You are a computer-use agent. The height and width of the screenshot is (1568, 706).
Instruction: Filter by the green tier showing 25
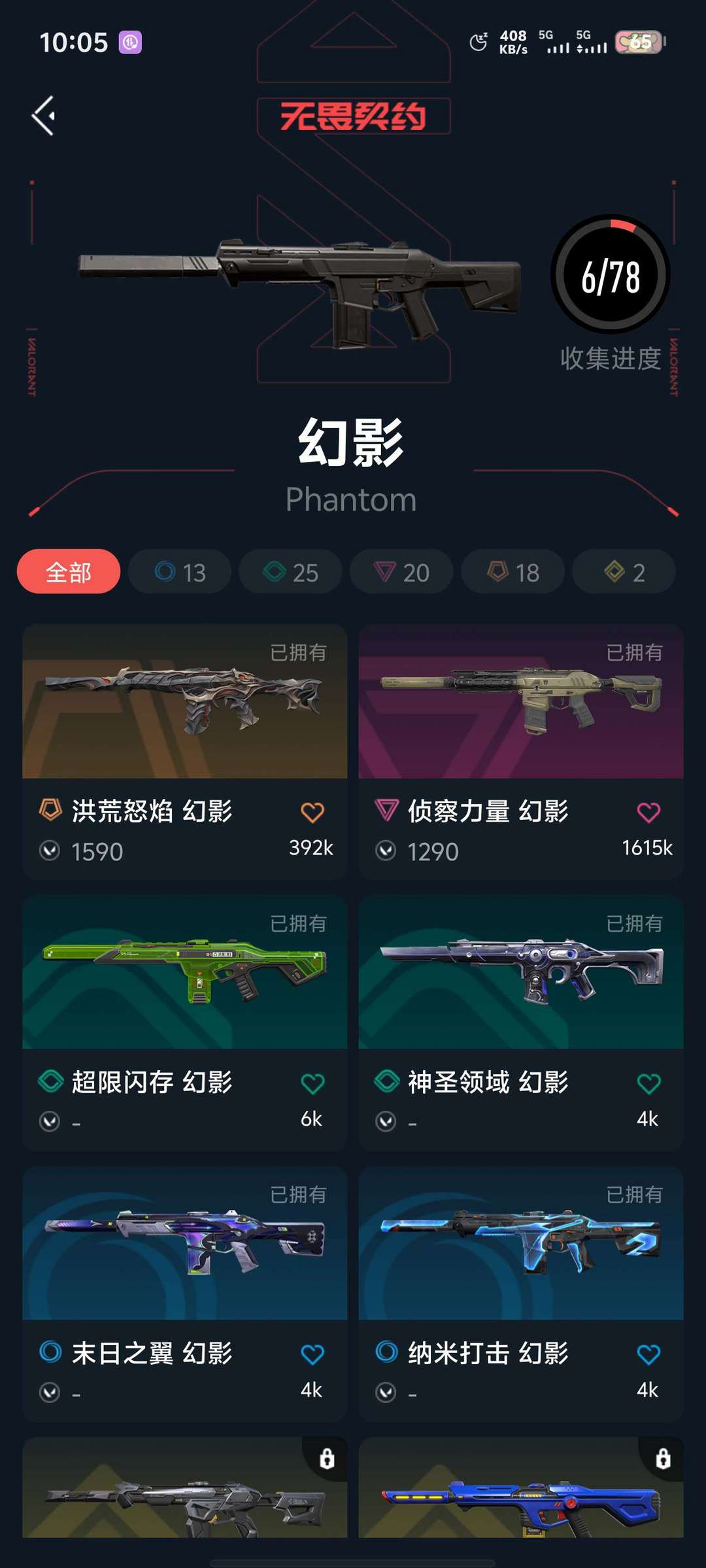290,572
